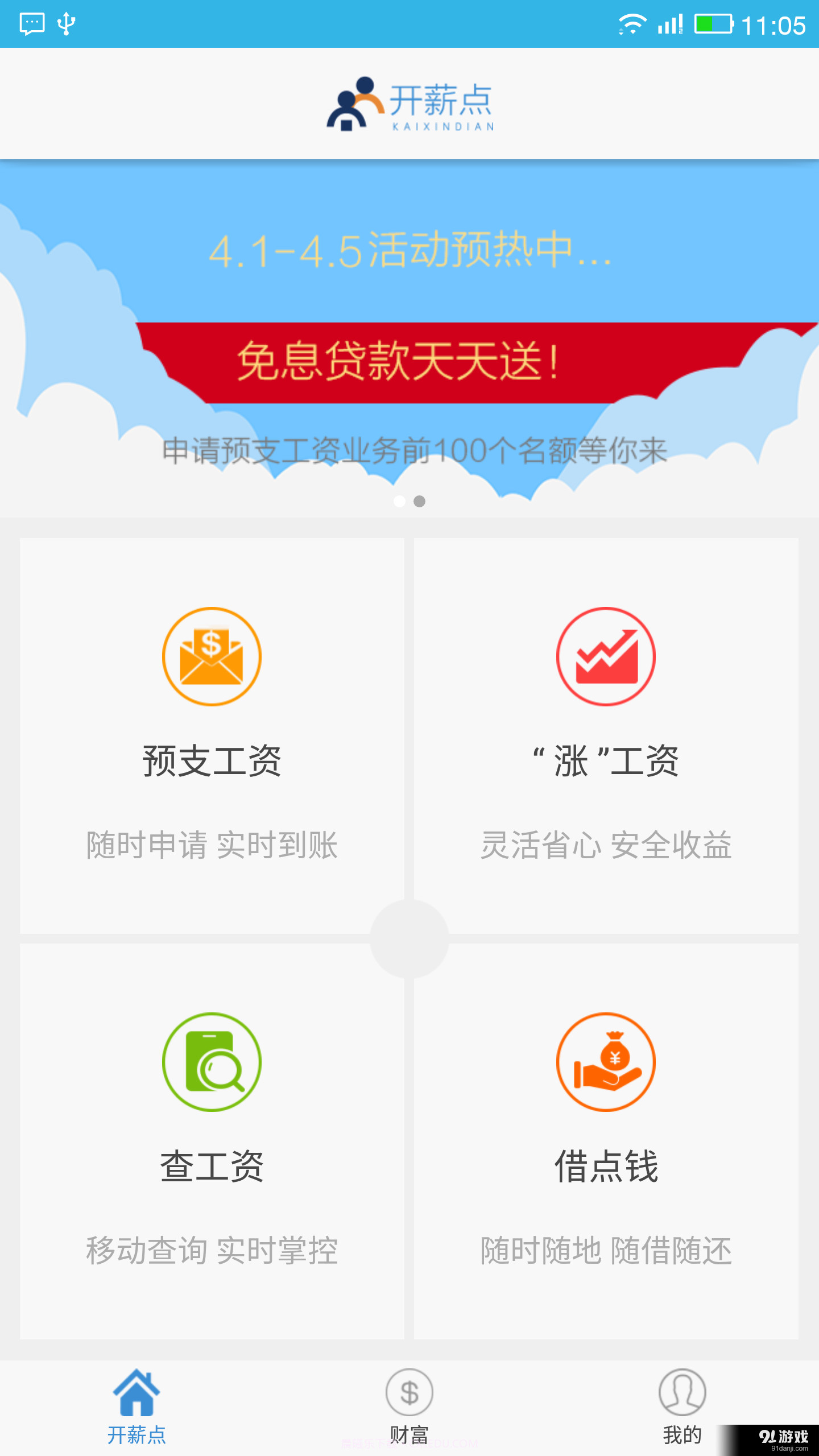The height and width of the screenshot is (1456, 819).
Task: Select the green magnifier icon for 查工资
Action: point(211,1062)
